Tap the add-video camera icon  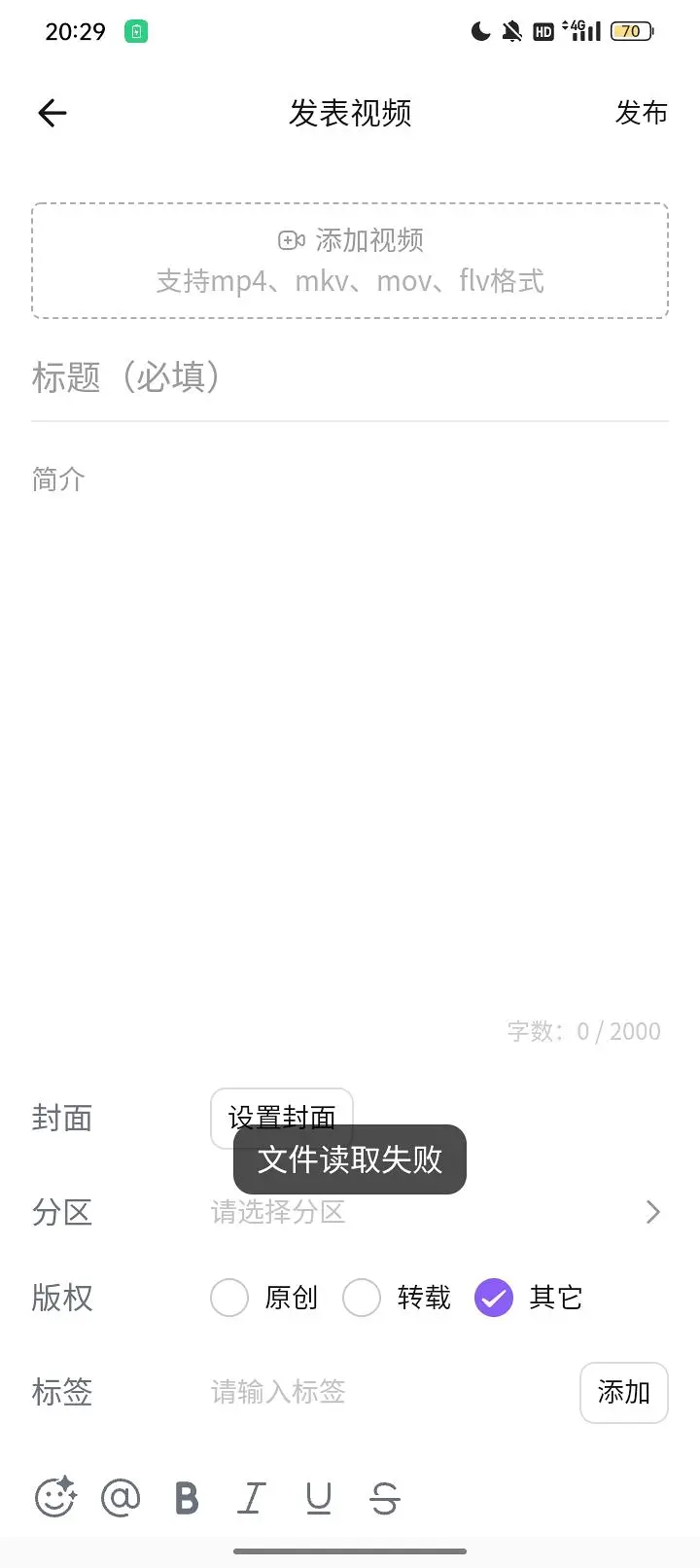[x=291, y=239]
